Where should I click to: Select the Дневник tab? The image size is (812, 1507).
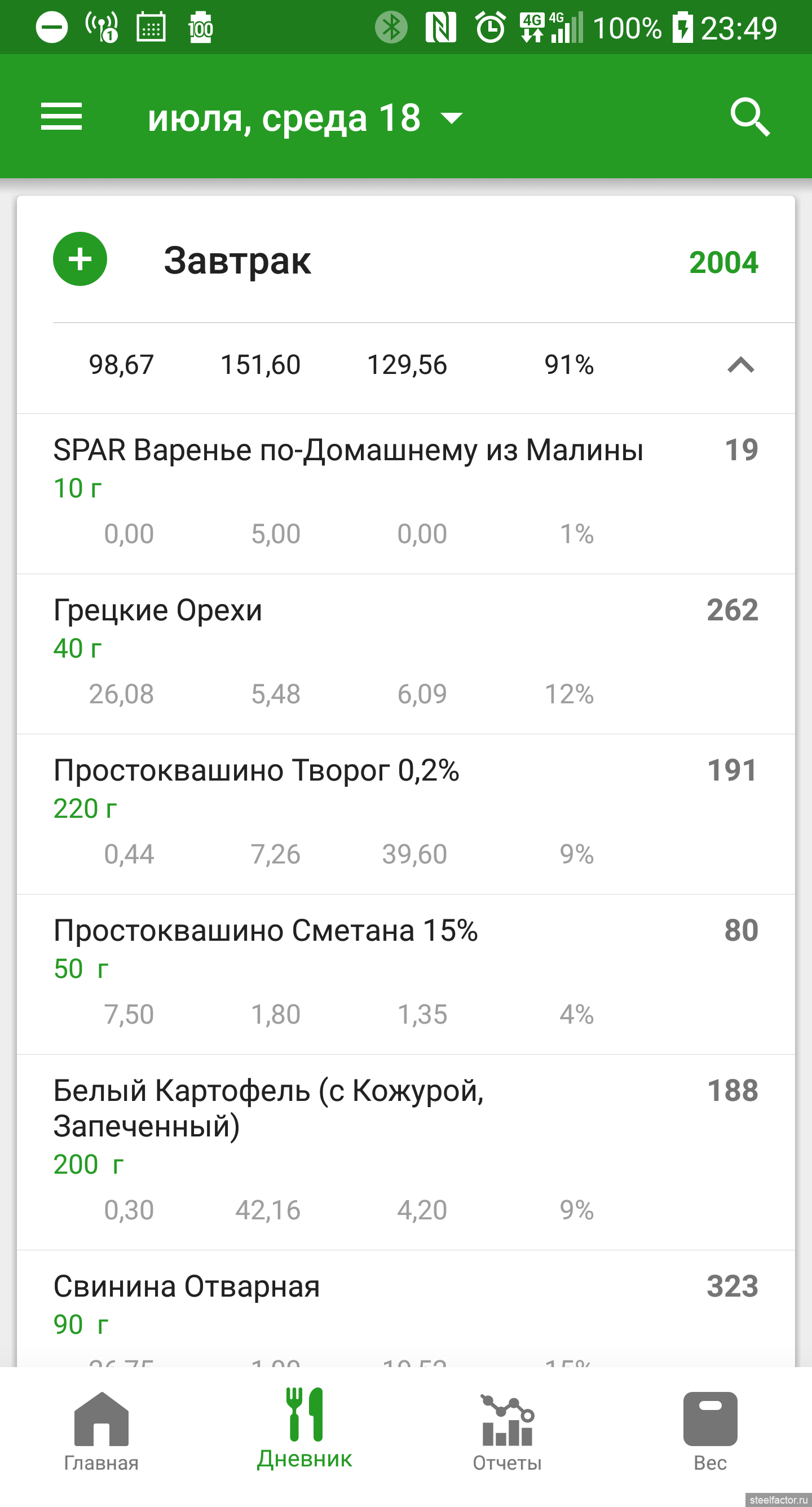point(304,1429)
